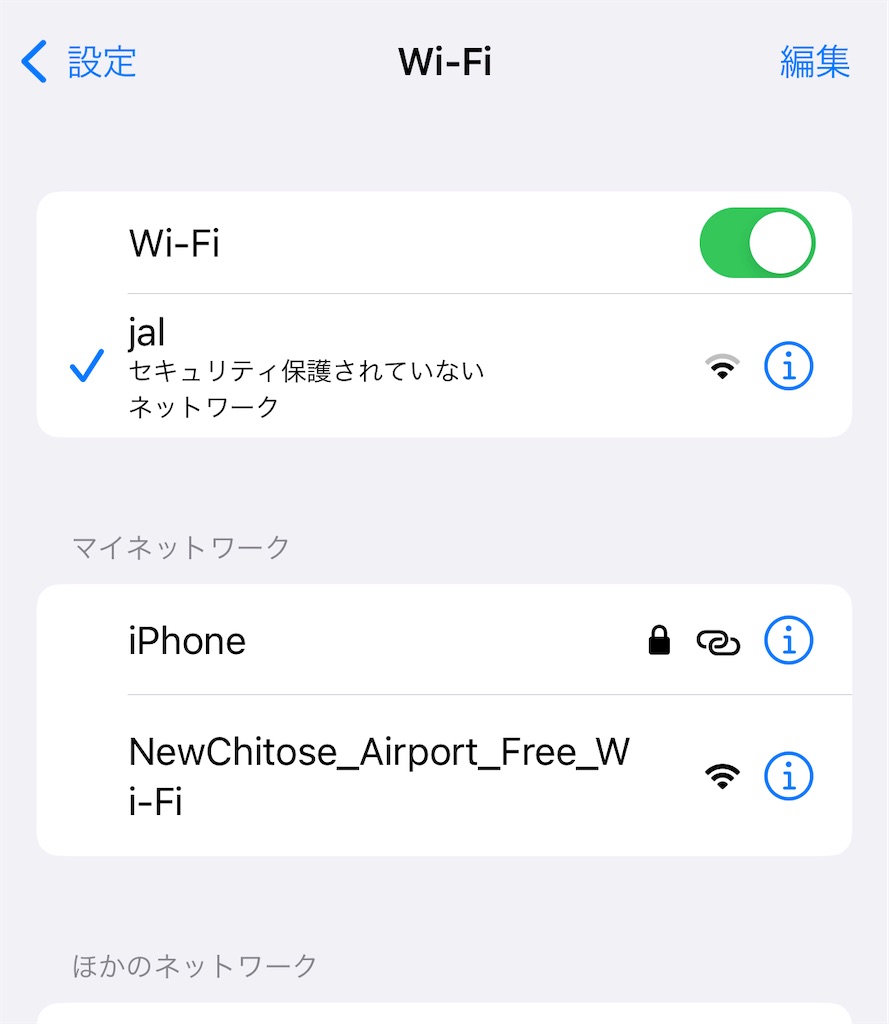Tap the info icon next to iPhone hotspot
This screenshot has width=889, height=1024.
(788, 640)
